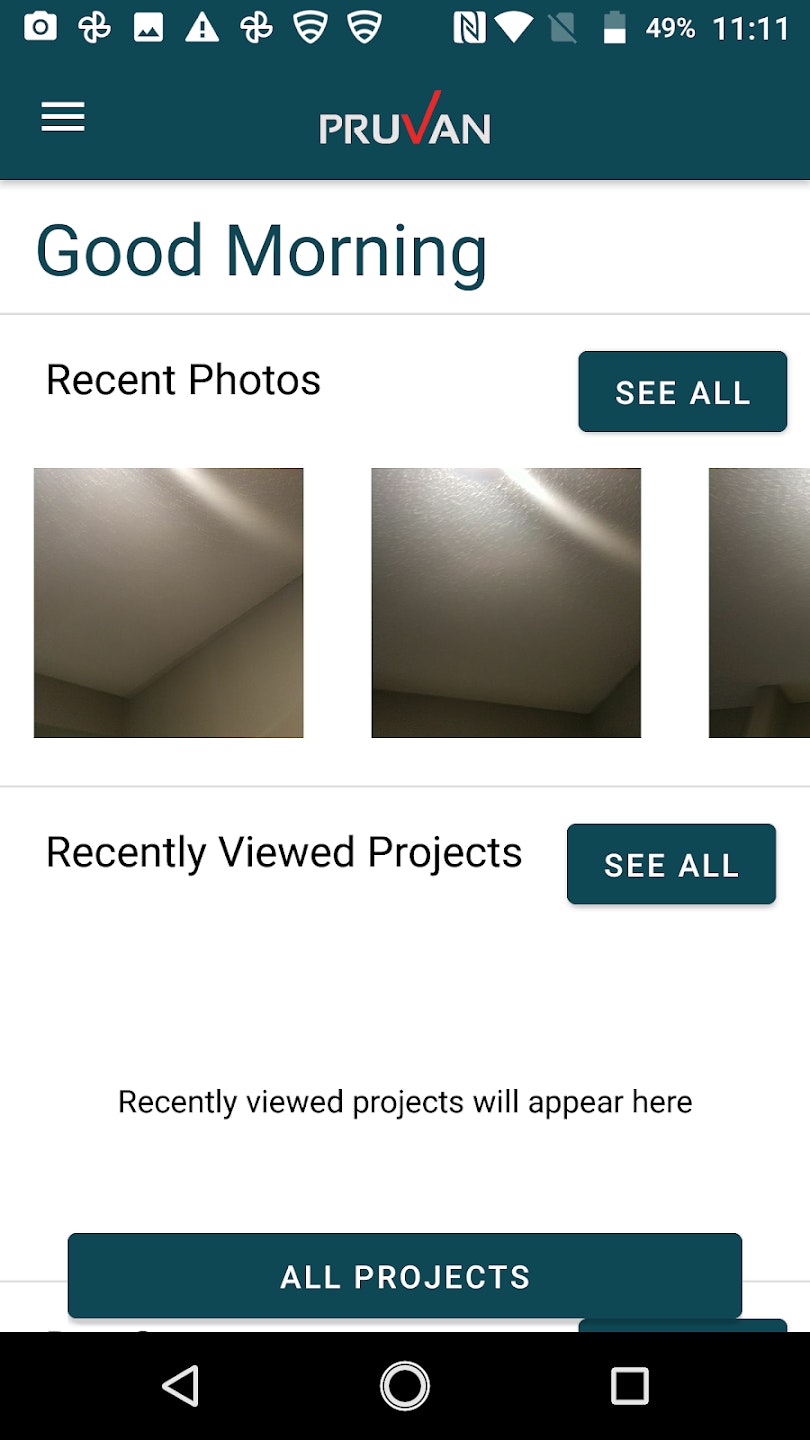
Task: Tap the camera notification icon in status bar
Action: pos(41,27)
